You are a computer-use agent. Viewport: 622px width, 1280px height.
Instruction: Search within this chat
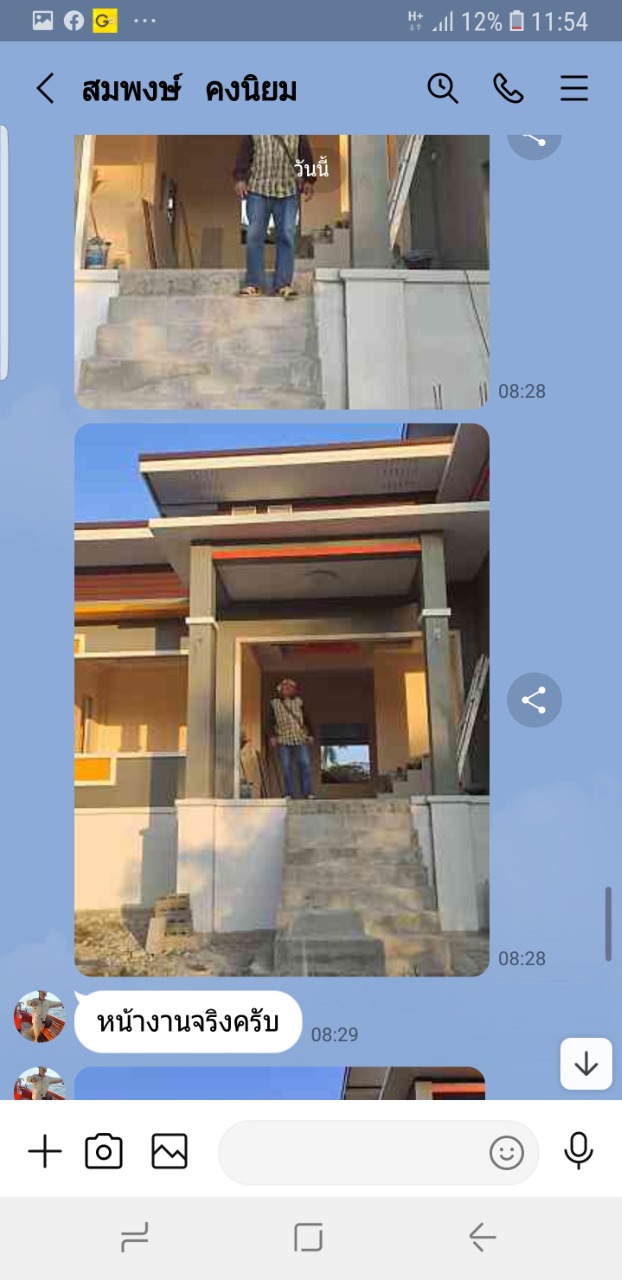point(443,88)
